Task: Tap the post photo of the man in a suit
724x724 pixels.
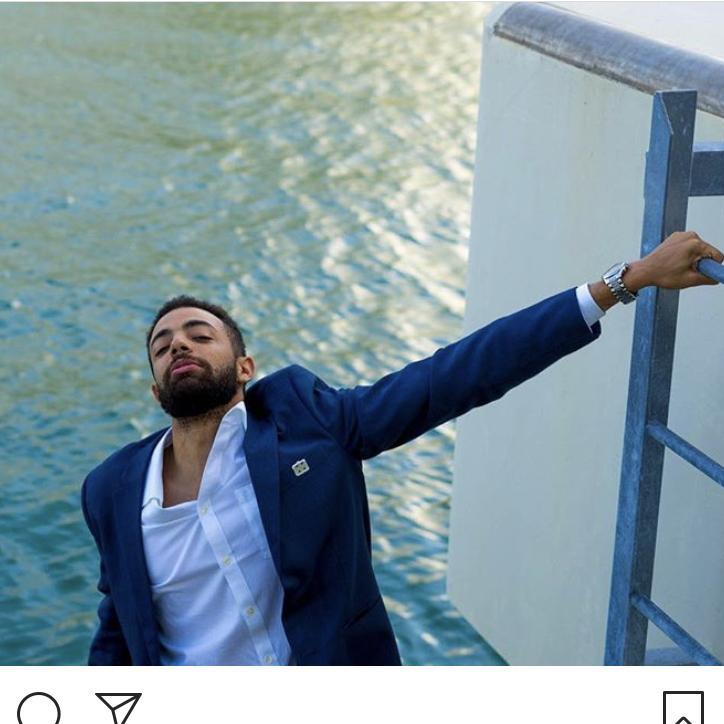Action: [x=362, y=333]
